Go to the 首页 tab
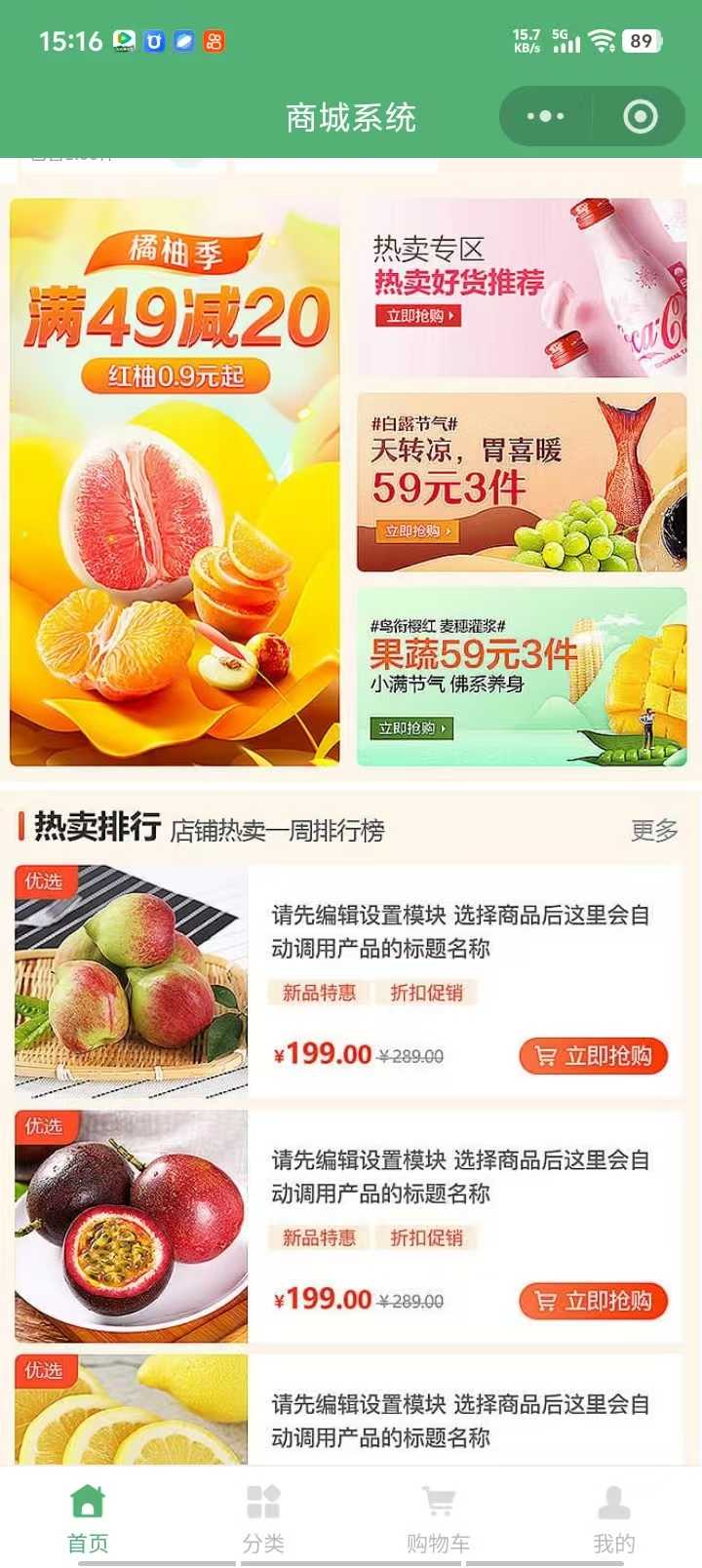Screen dimensions: 702x1568 88,1518
